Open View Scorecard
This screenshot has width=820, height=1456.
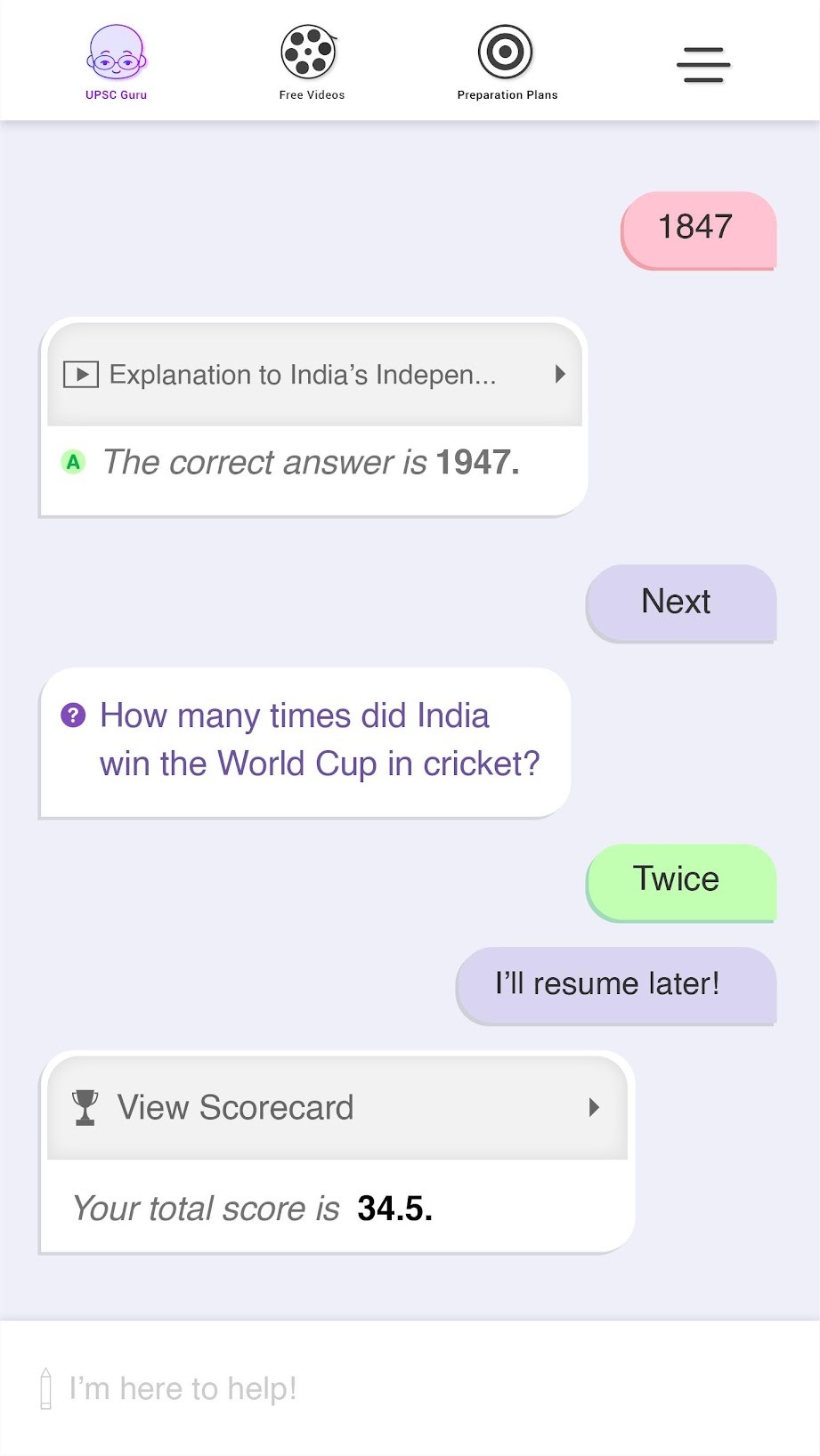tap(337, 1108)
